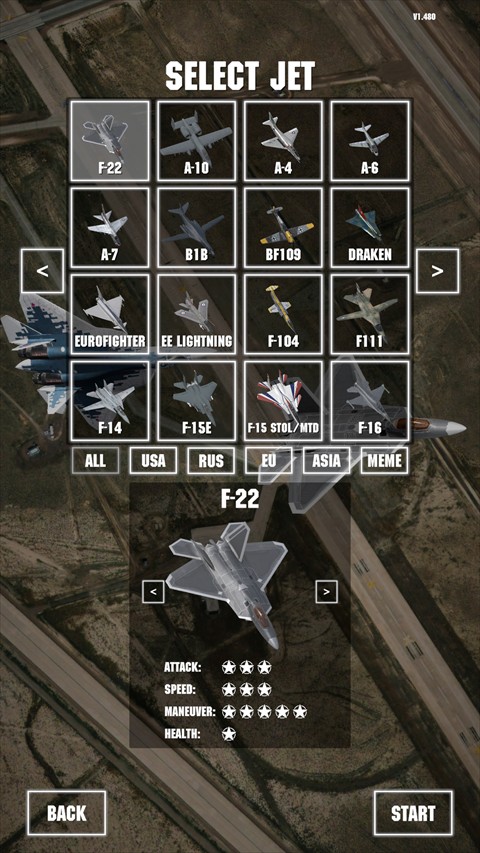Go to the next page of jets
The height and width of the screenshot is (853, 480).
pos(438,271)
